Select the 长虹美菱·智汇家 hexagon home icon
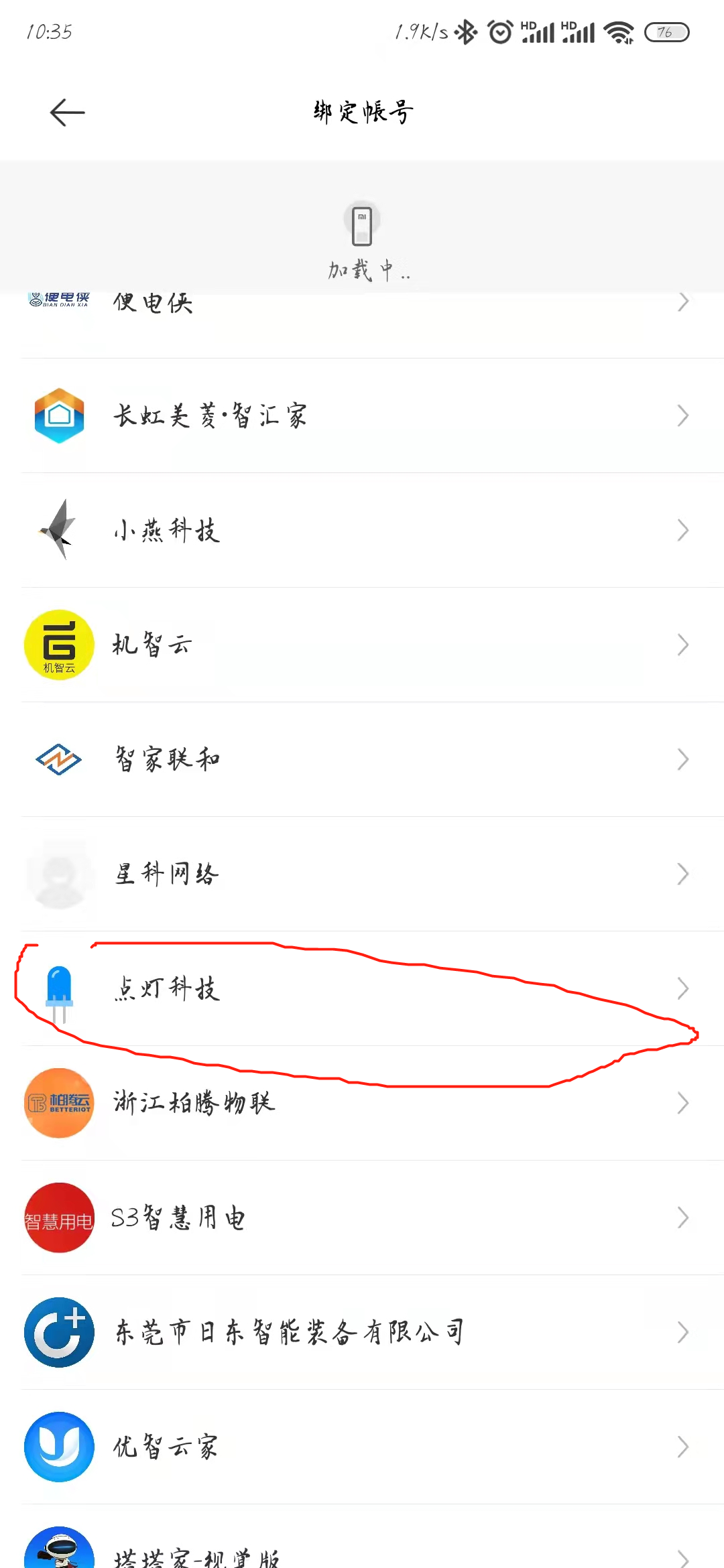Image resolution: width=724 pixels, height=1568 pixels. click(x=58, y=415)
